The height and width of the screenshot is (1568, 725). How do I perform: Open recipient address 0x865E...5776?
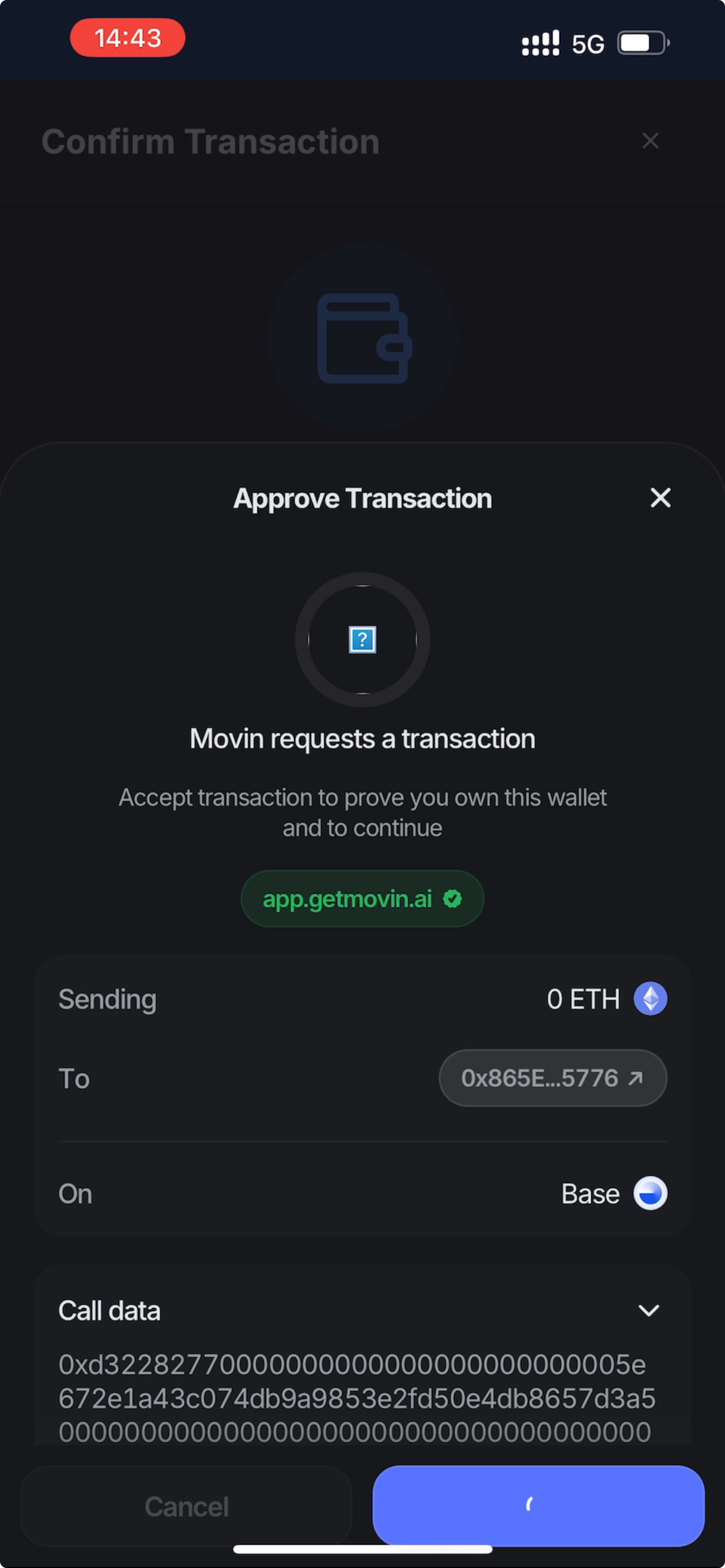tap(553, 1078)
